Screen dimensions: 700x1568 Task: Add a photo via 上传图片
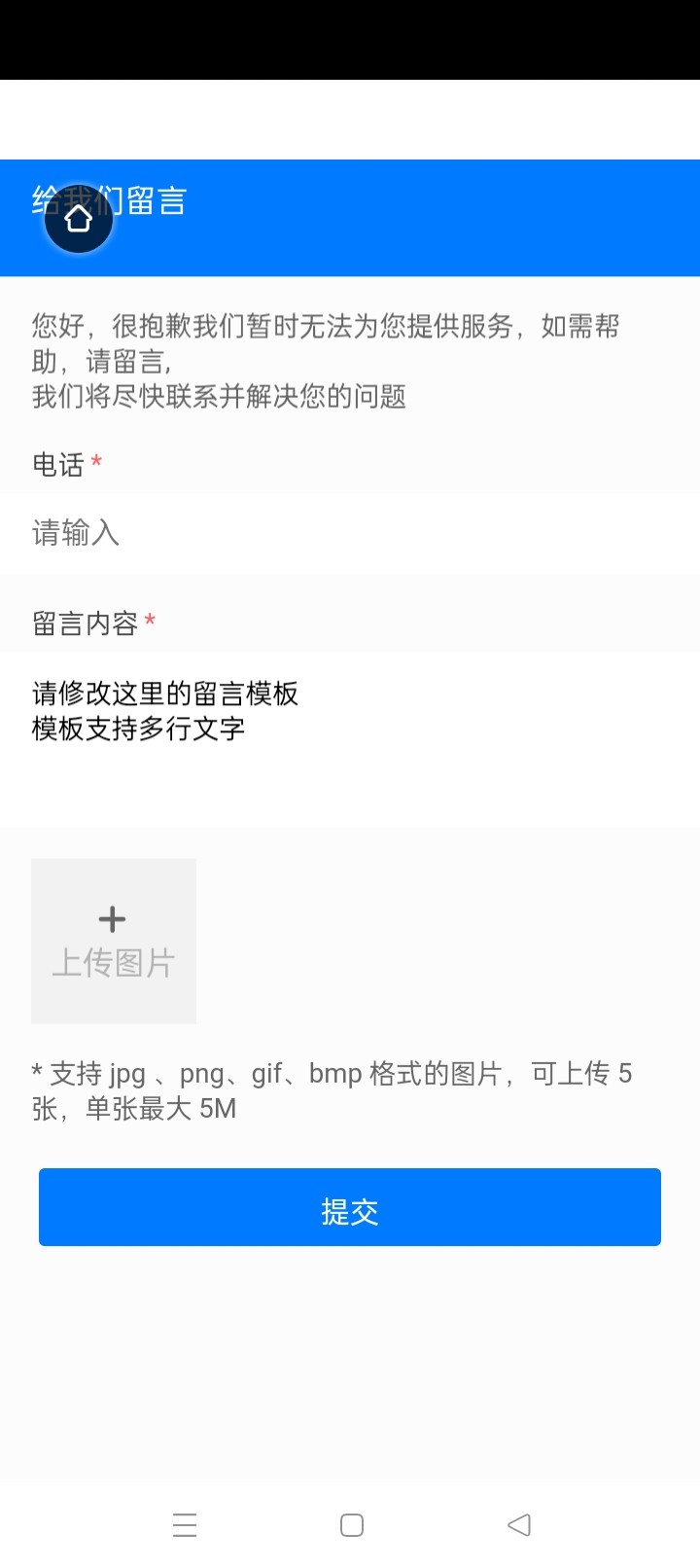[114, 941]
